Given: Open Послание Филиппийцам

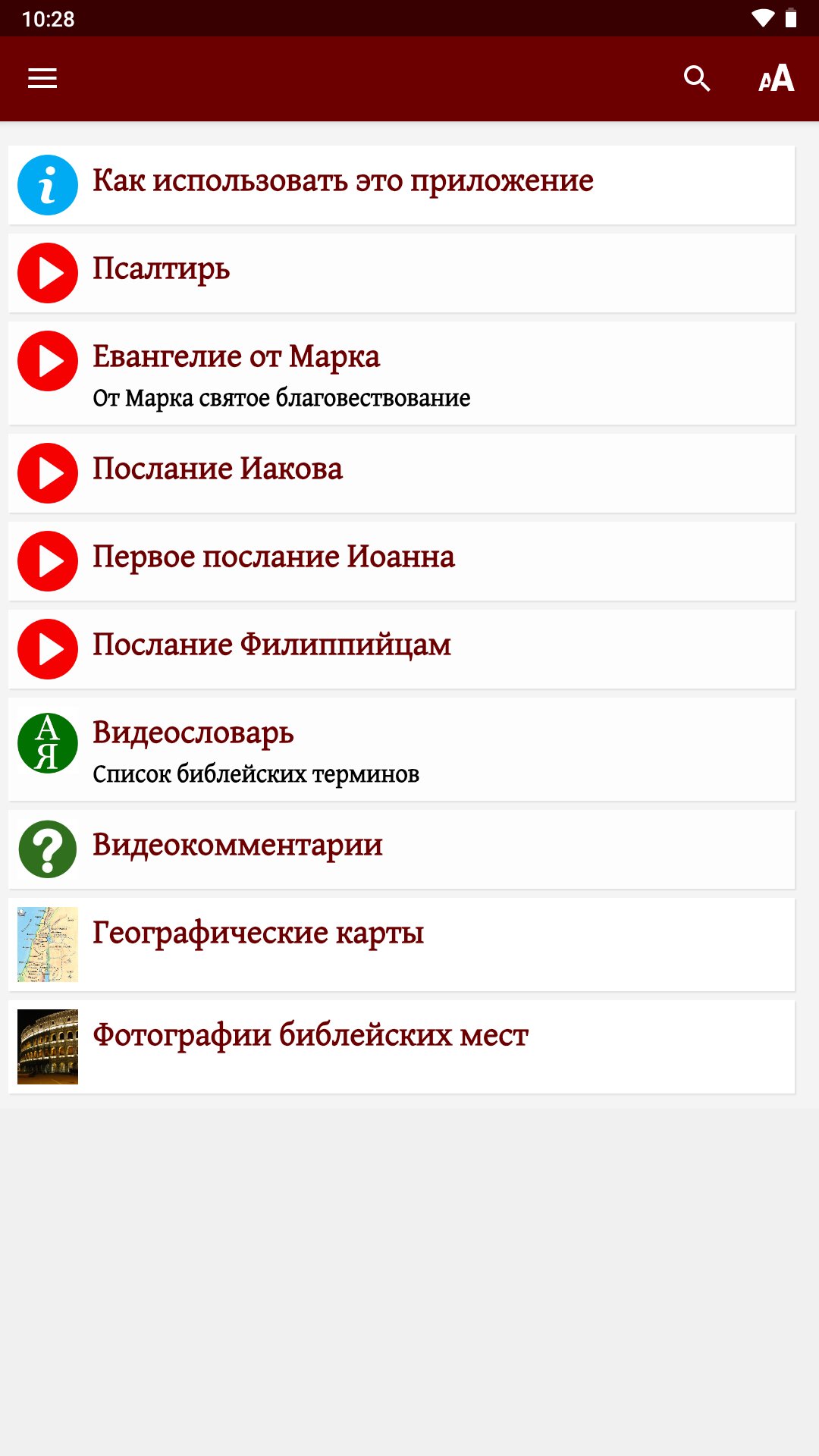Looking at the screenshot, I should [x=402, y=648].
